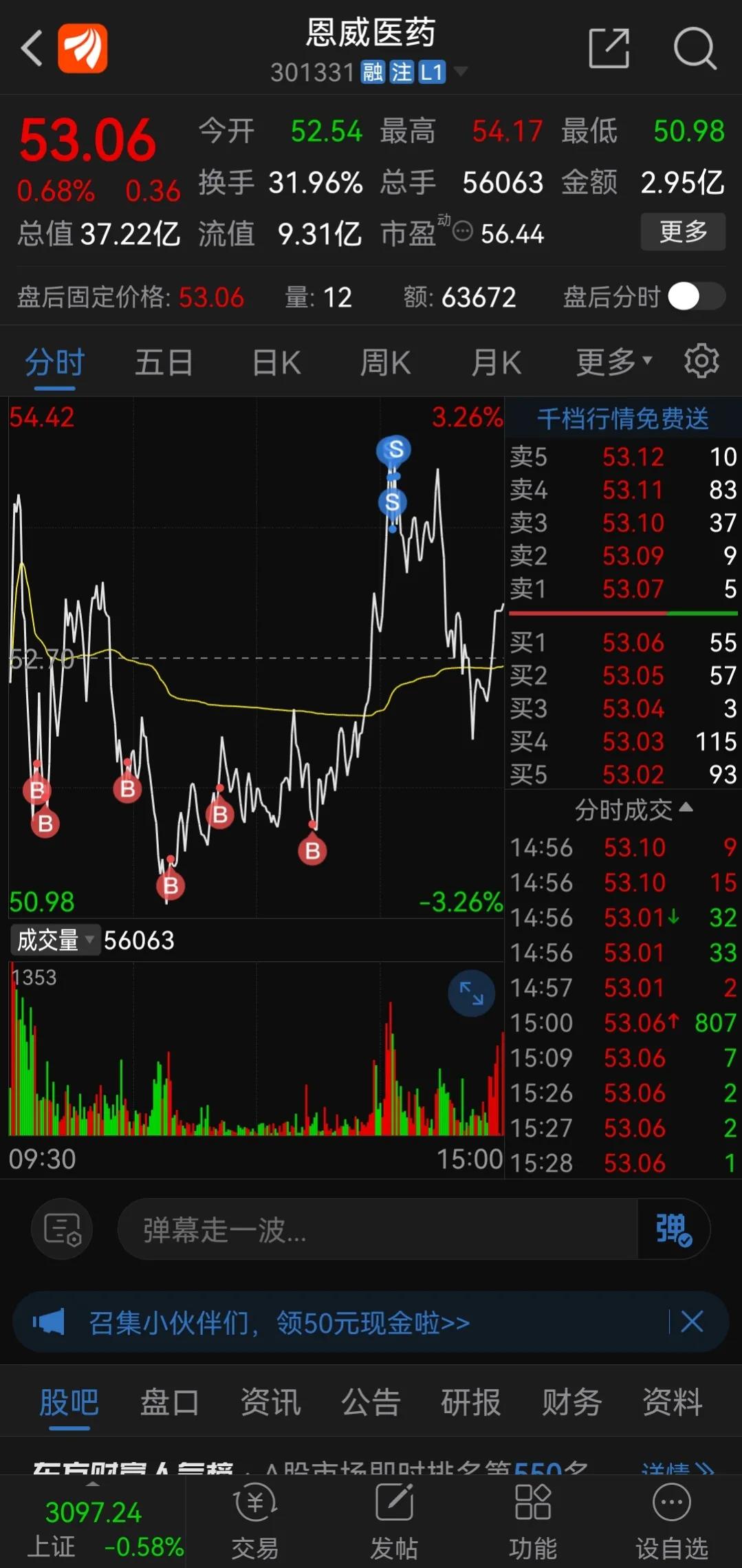Open the 公告 announcements tab
This screenshot has height=1568, width=742.
(x=371, y=1402)
